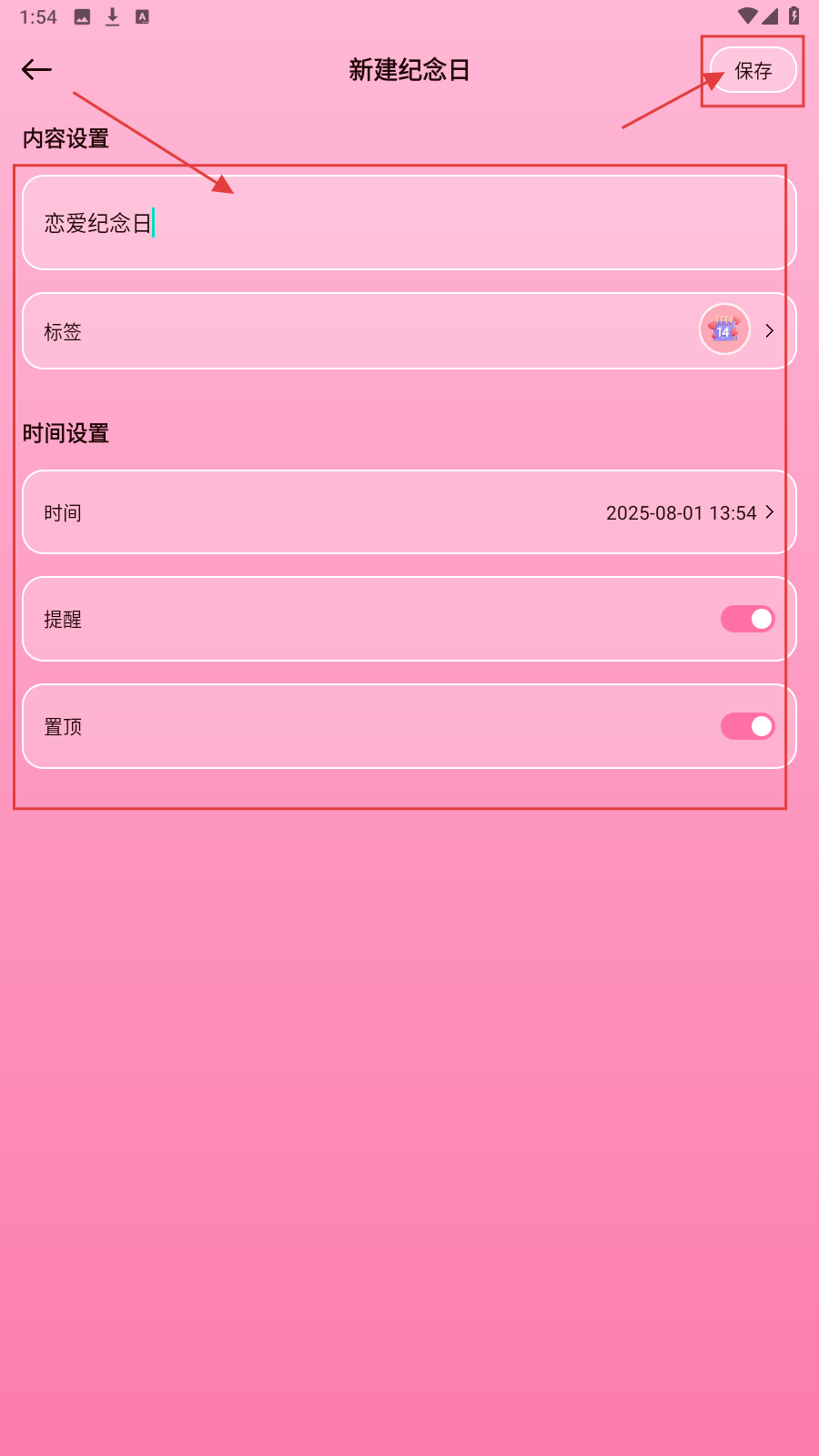Turn off the 提醒 reminder switch
Screen dimensions: 819x1456
(x=747, y=619)
